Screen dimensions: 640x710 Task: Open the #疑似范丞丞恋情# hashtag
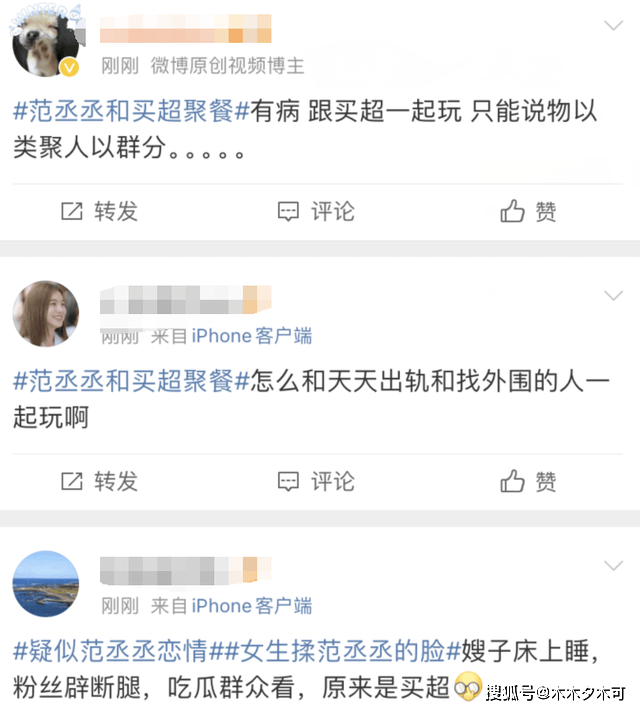pos(110,651)
